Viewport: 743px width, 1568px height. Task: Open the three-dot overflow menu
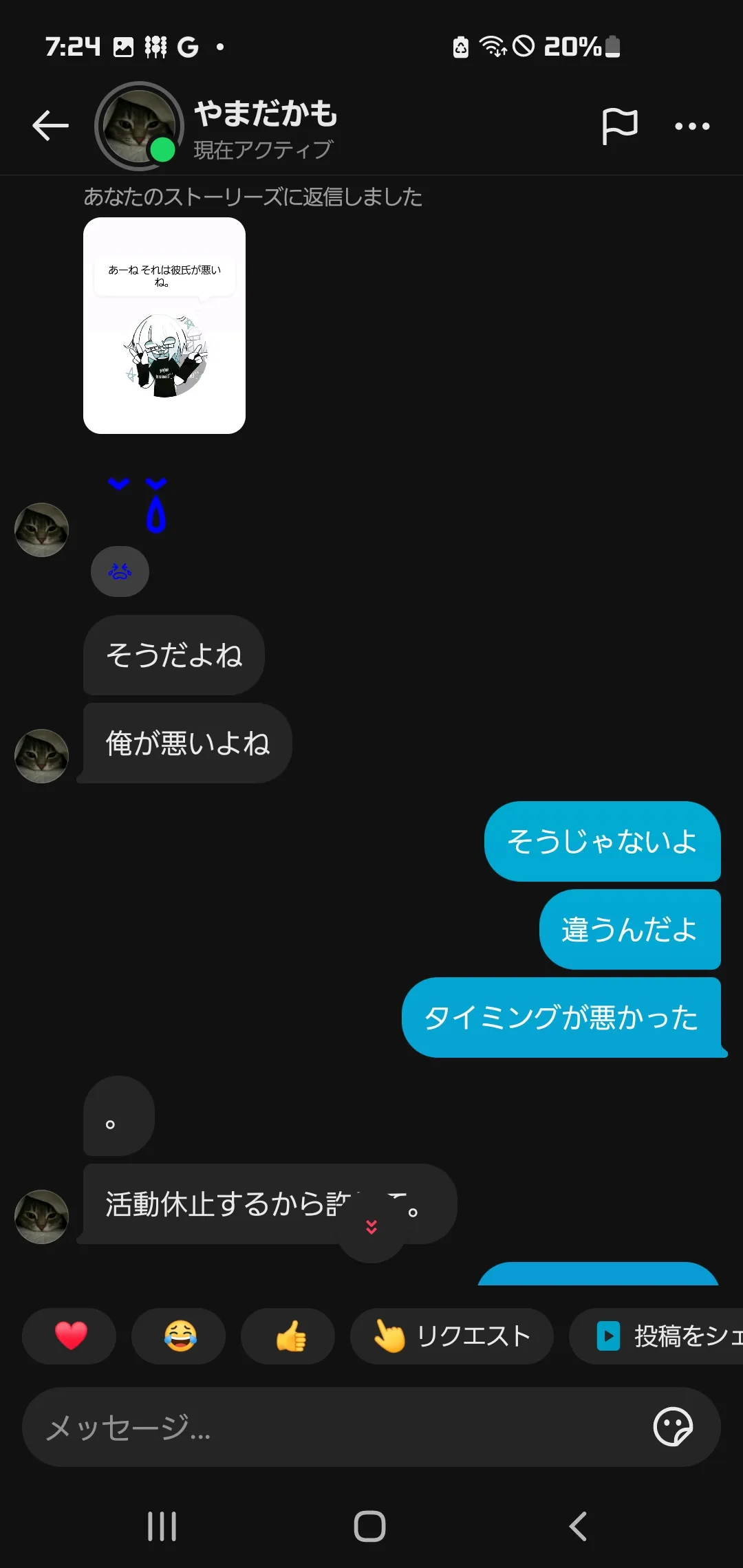coord(692,127)
